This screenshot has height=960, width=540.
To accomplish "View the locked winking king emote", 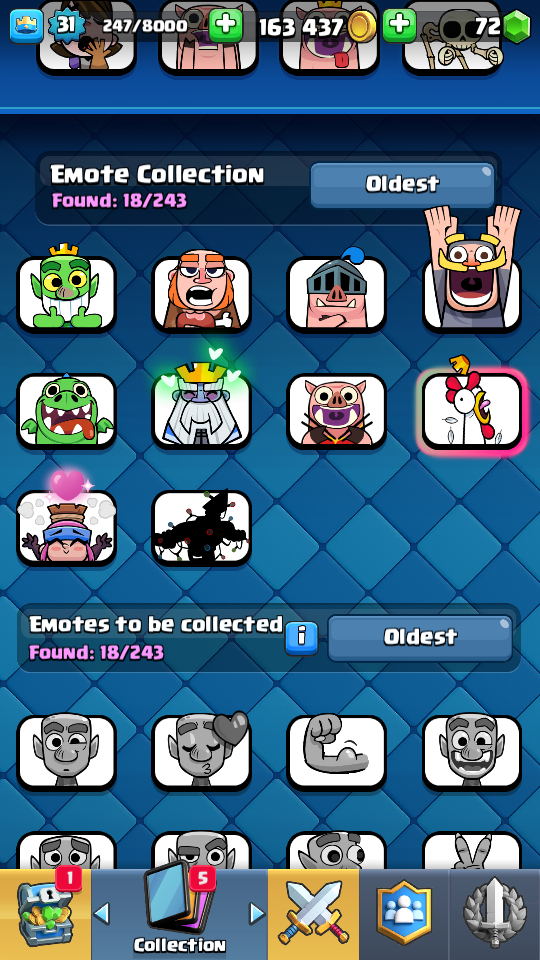I will [x=66, y=752].
